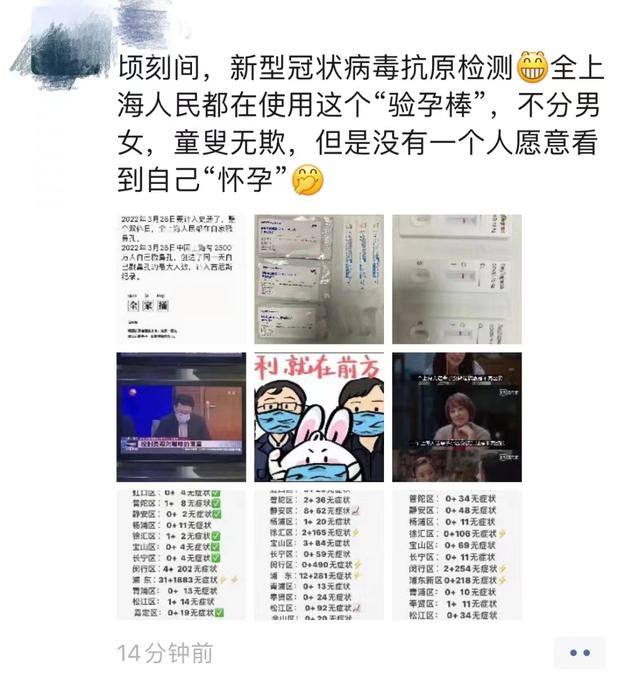Image resolution: width=640 pixels, height=684 pixels.
Task: Open district case list with 浦东新区 0+218
Action: pyautogui.click(x=455, y=552)
